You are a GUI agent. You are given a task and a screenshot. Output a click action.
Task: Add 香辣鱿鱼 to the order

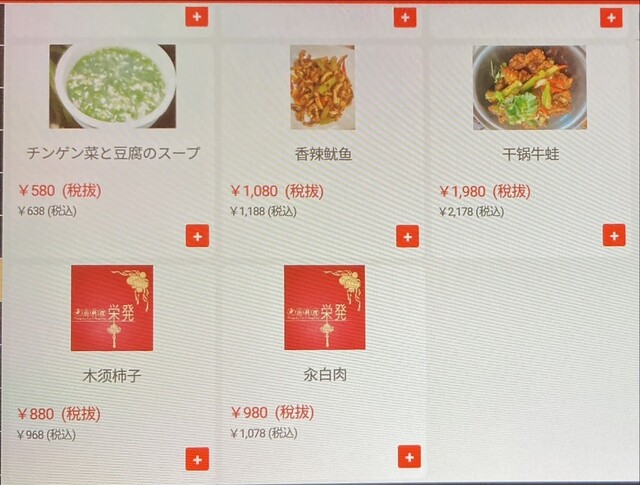pos(407,236)
